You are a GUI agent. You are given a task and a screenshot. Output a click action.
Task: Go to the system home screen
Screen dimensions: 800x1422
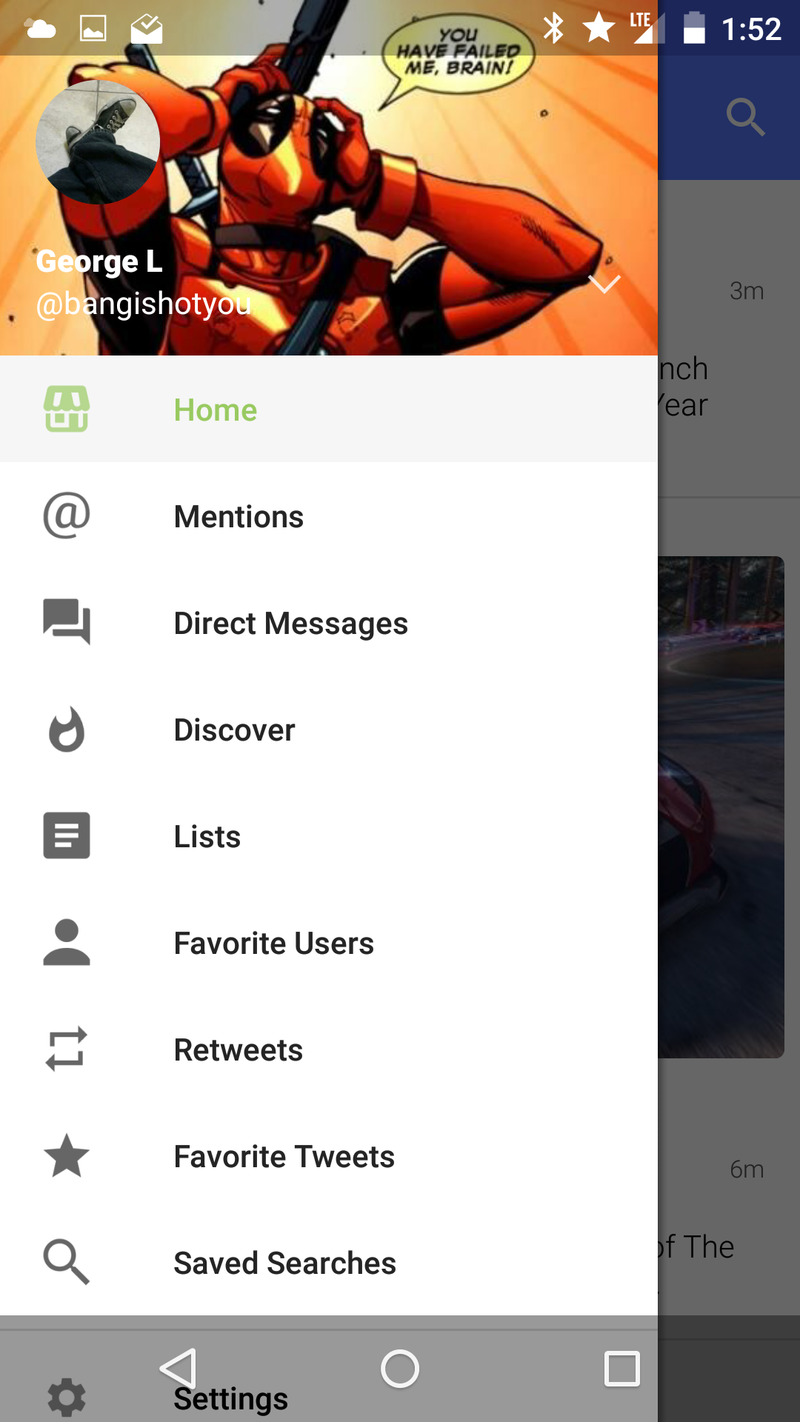coord(400,1368)
